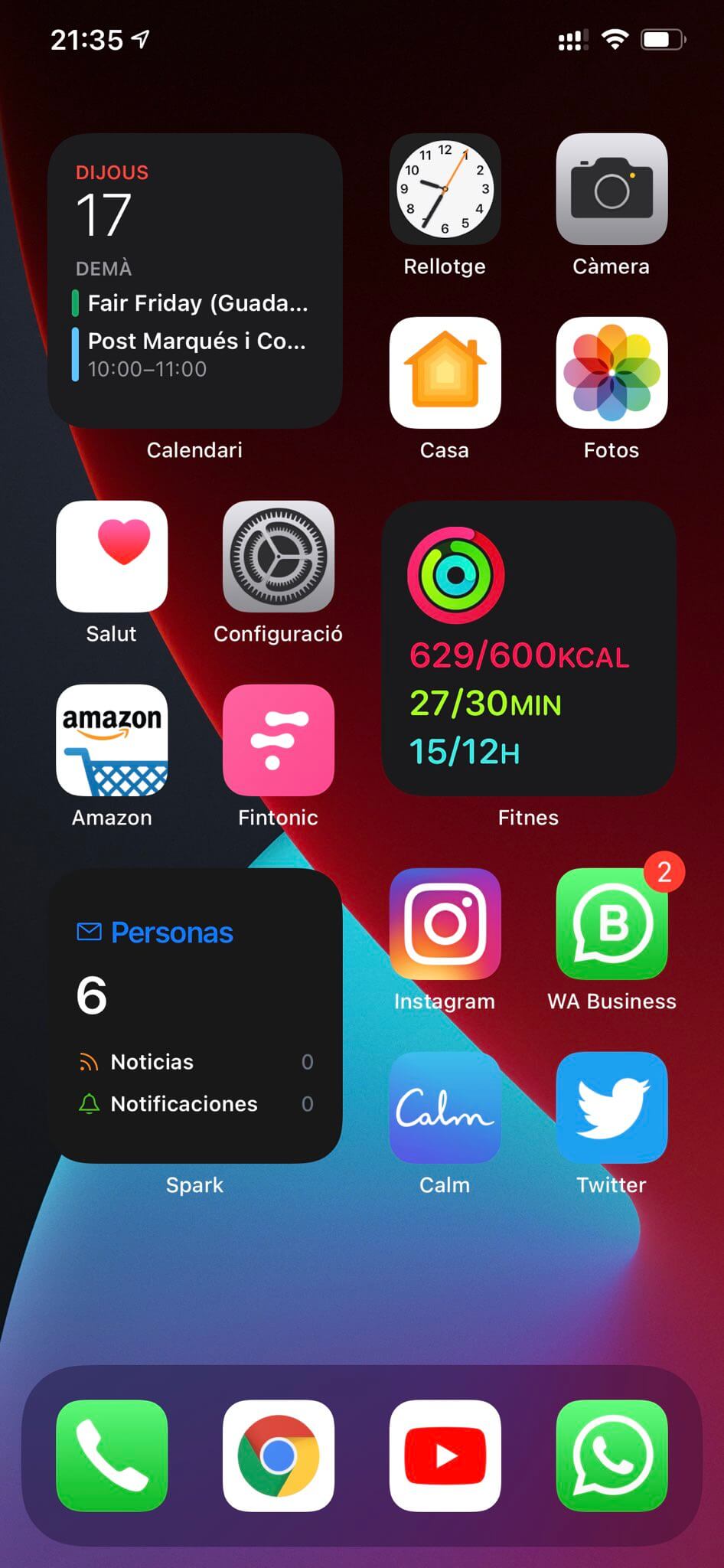The image size is (724, 1568).
Task: Open the Salut health app
Action: tap(112, 557)
